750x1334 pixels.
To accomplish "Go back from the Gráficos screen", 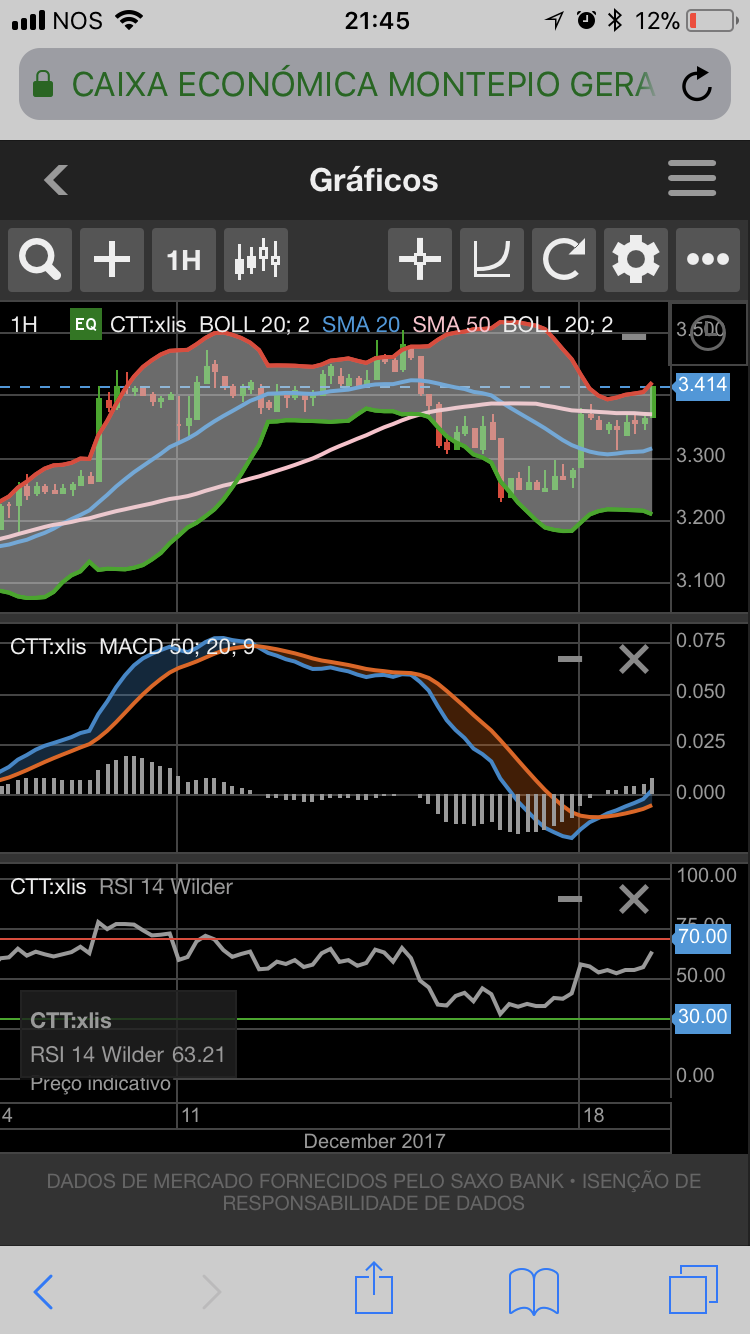I will tap(56, 180).
